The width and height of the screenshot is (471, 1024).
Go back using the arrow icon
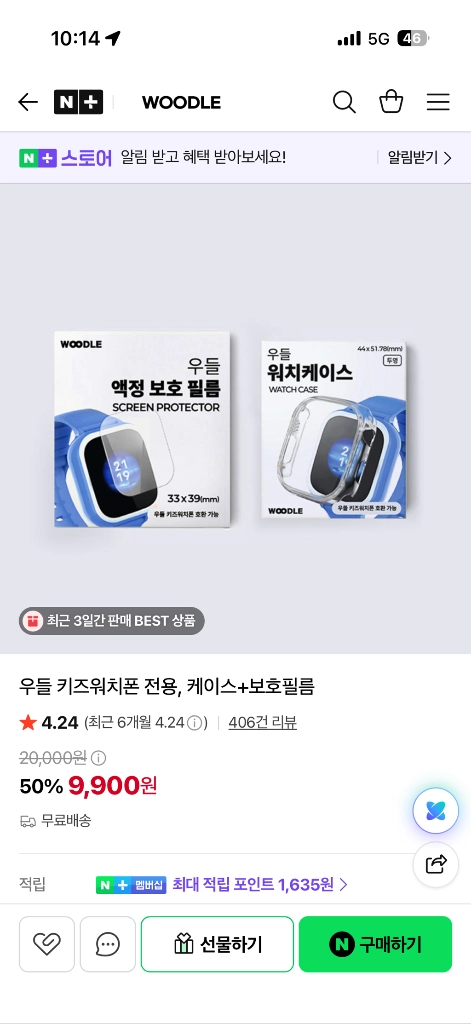28,102
